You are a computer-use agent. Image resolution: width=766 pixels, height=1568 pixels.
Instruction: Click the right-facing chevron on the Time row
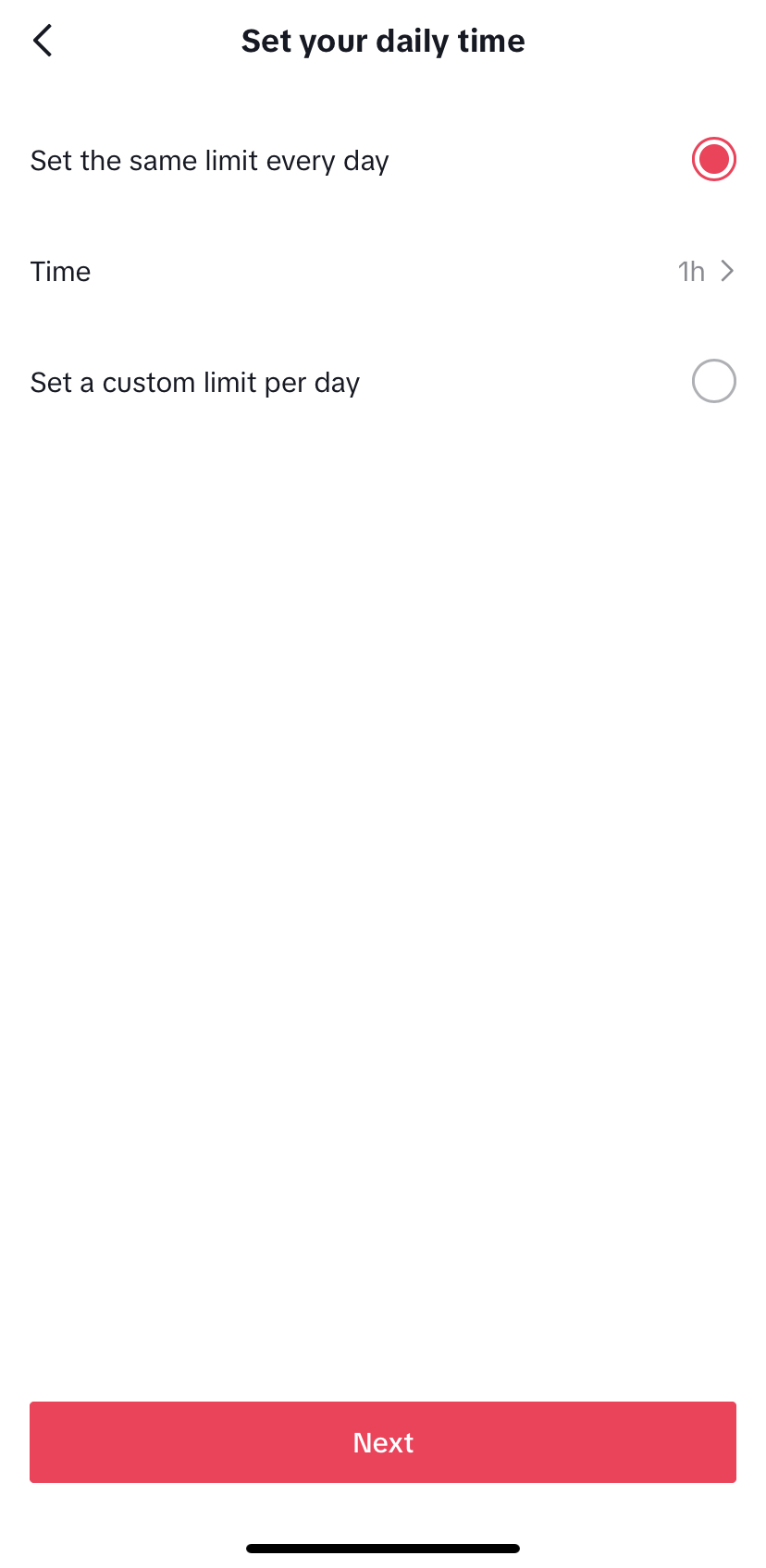[727, 271]
